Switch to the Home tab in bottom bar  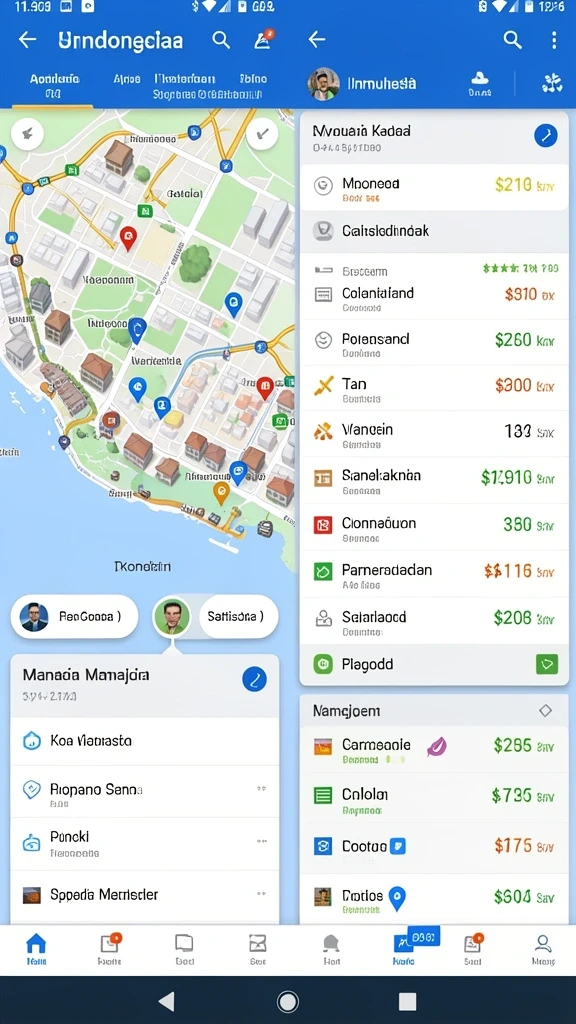pos(36,950)
